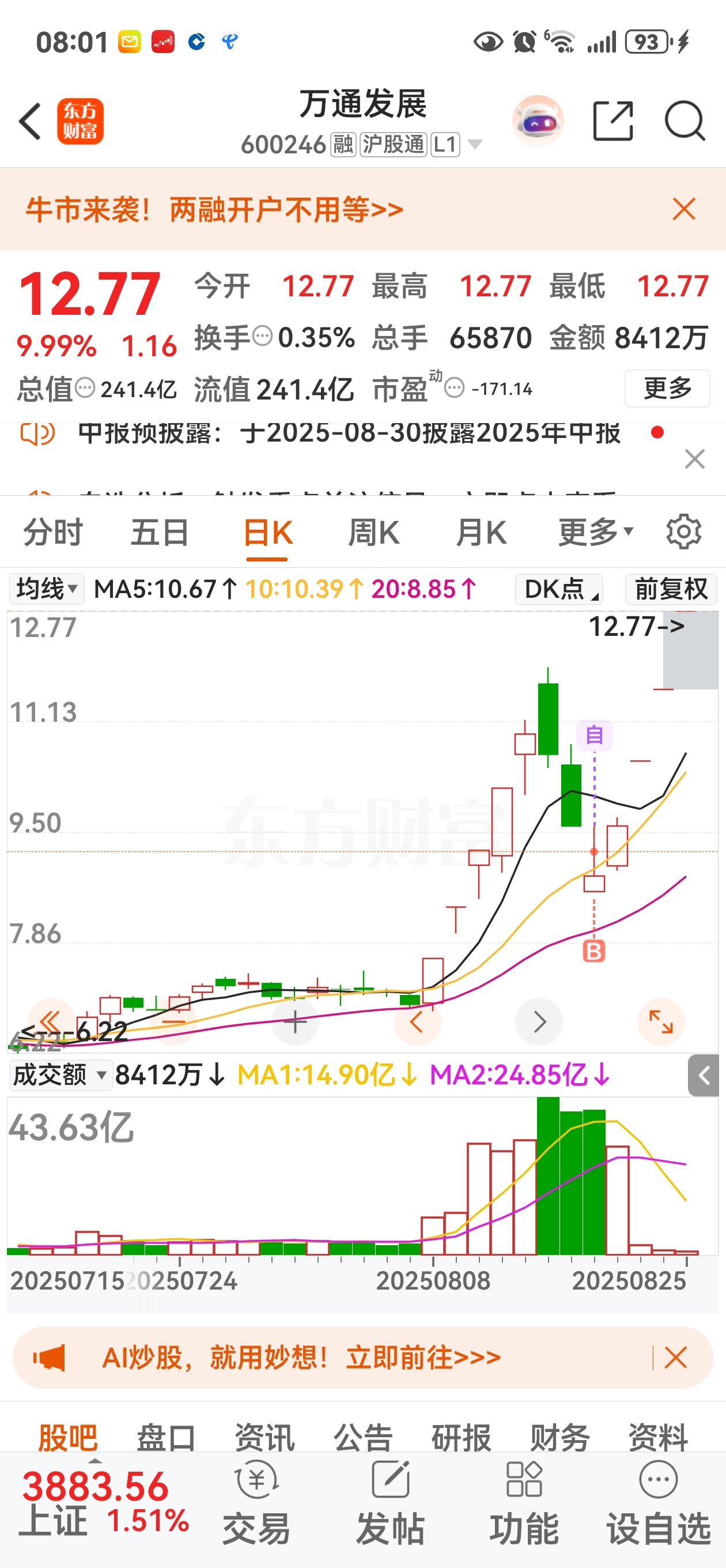This screenshot has height=1568, width=726.
Task: Change the 前复权 adjustment setting
Action: [x=671, y=589]
